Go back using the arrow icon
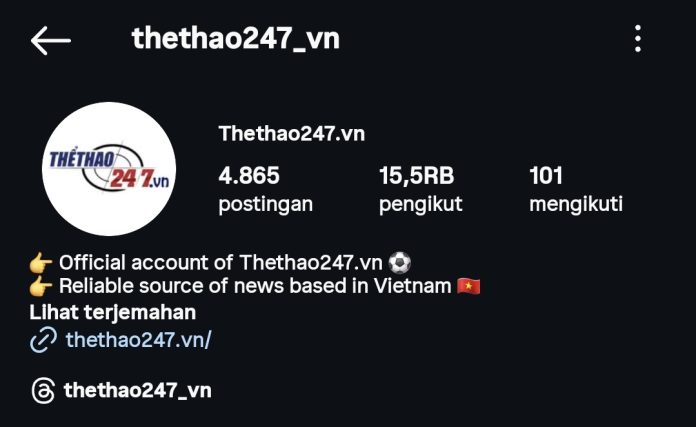The width and height of the screenshot is (696, 427). [50, 40]
